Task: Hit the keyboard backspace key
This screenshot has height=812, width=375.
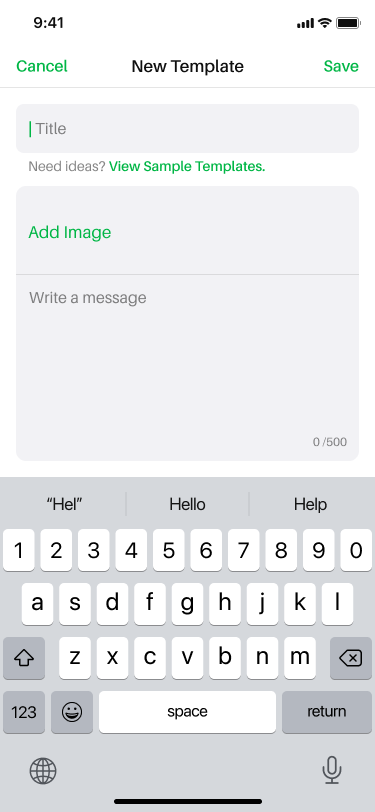Action: point(351,658)
